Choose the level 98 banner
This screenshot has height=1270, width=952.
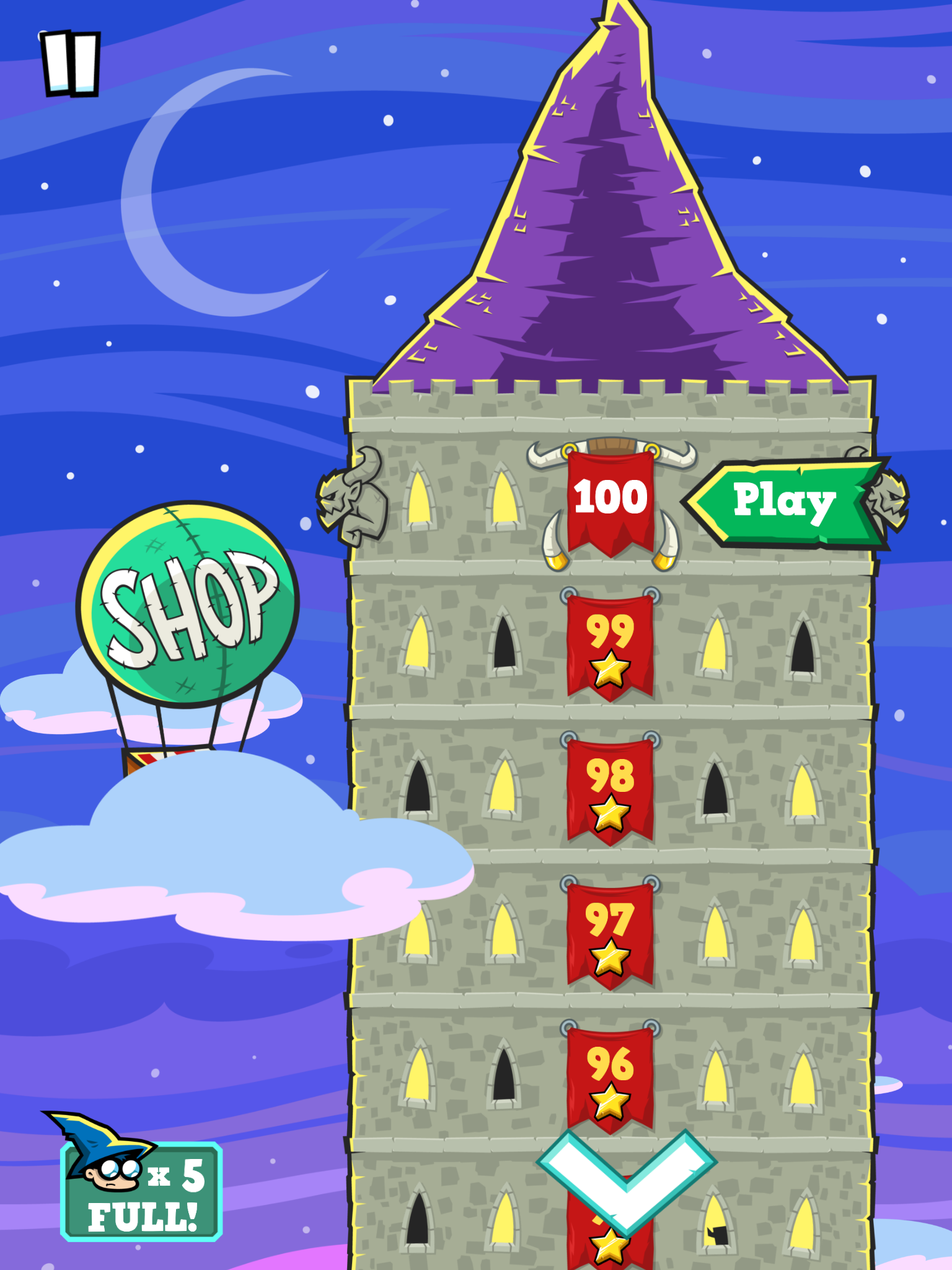coord(610,791)
